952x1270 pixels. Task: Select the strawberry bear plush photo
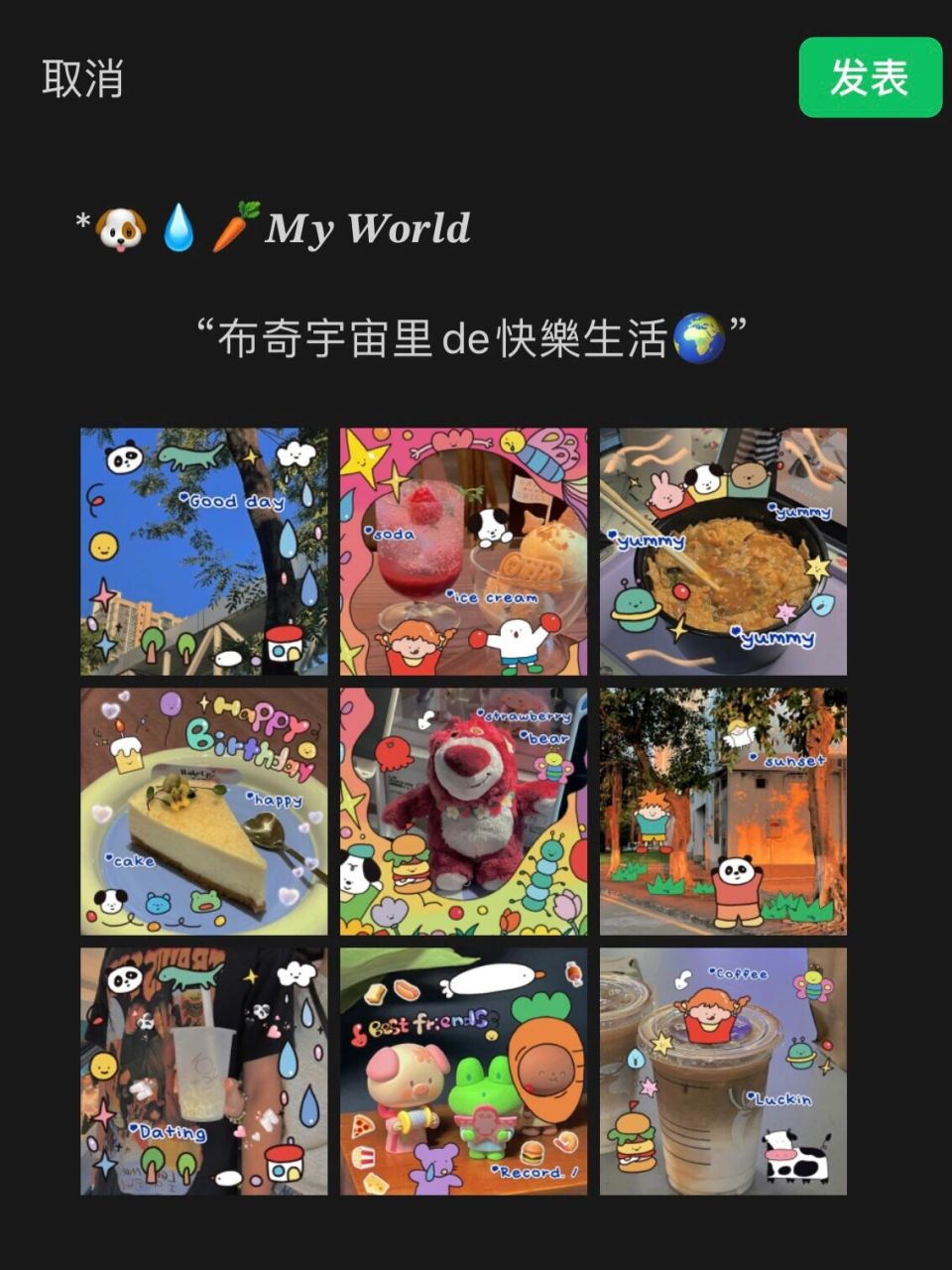[462, 811]
